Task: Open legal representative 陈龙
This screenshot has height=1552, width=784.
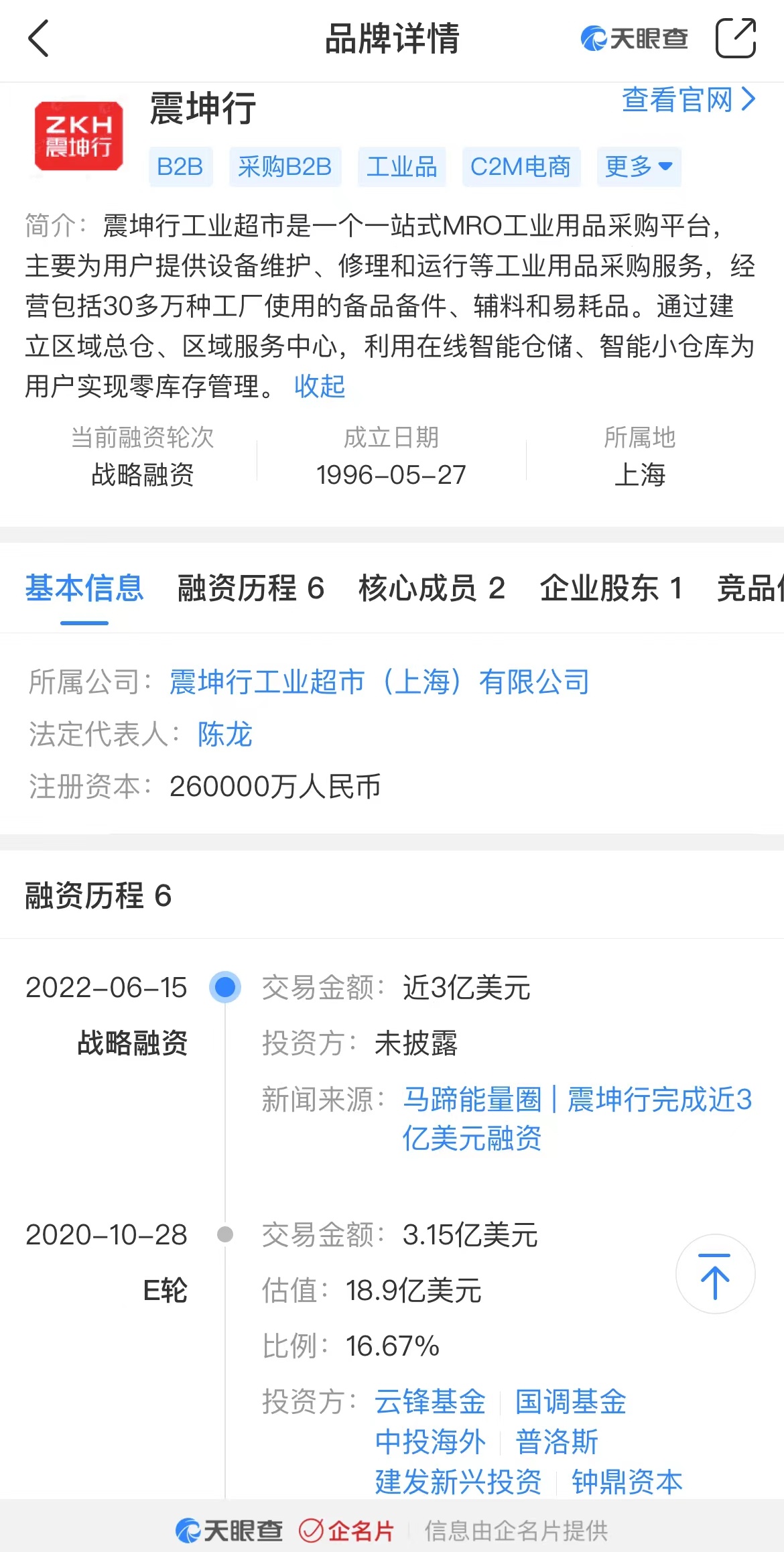Action: pyautogui.click(x=225, y=734)
